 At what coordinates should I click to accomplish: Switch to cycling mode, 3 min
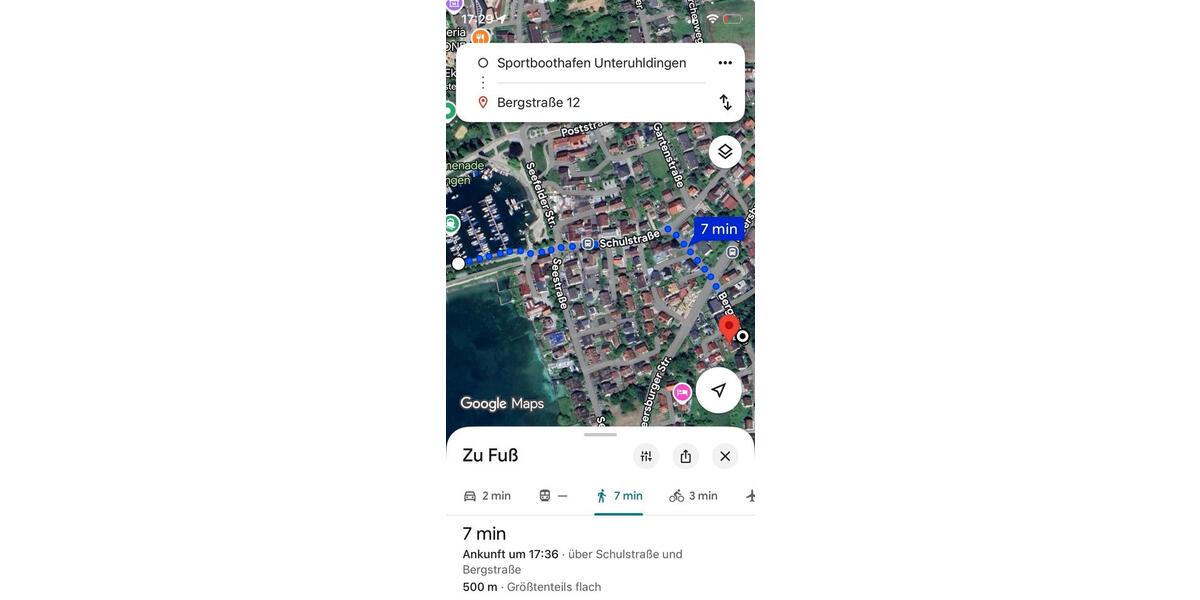point(693,496)
